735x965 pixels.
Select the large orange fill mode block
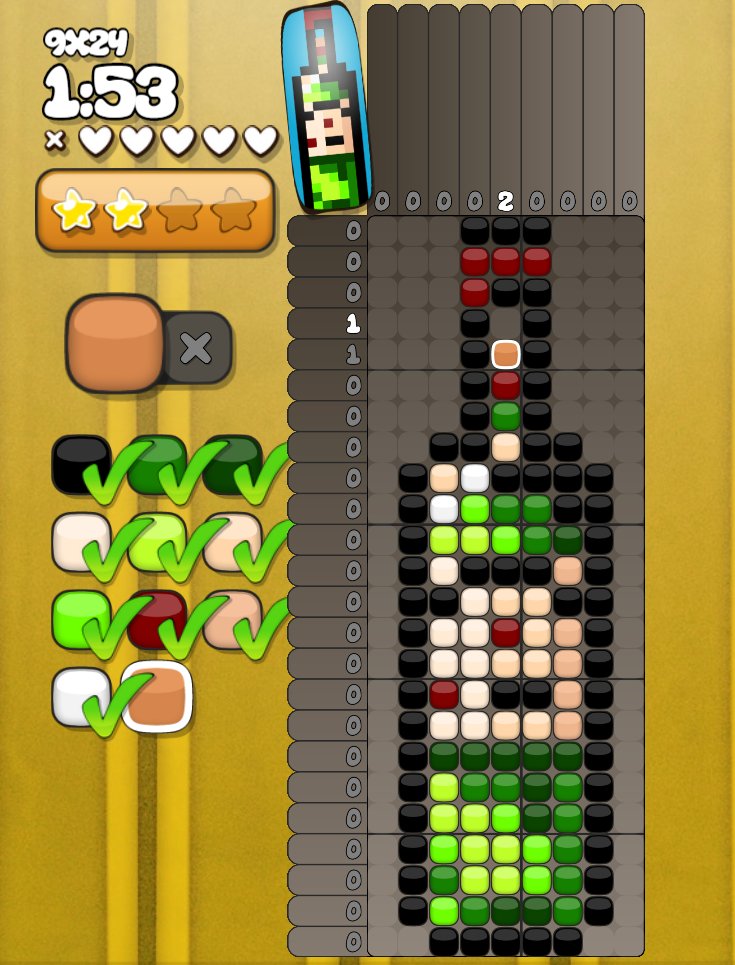click(x=115, y=343)
